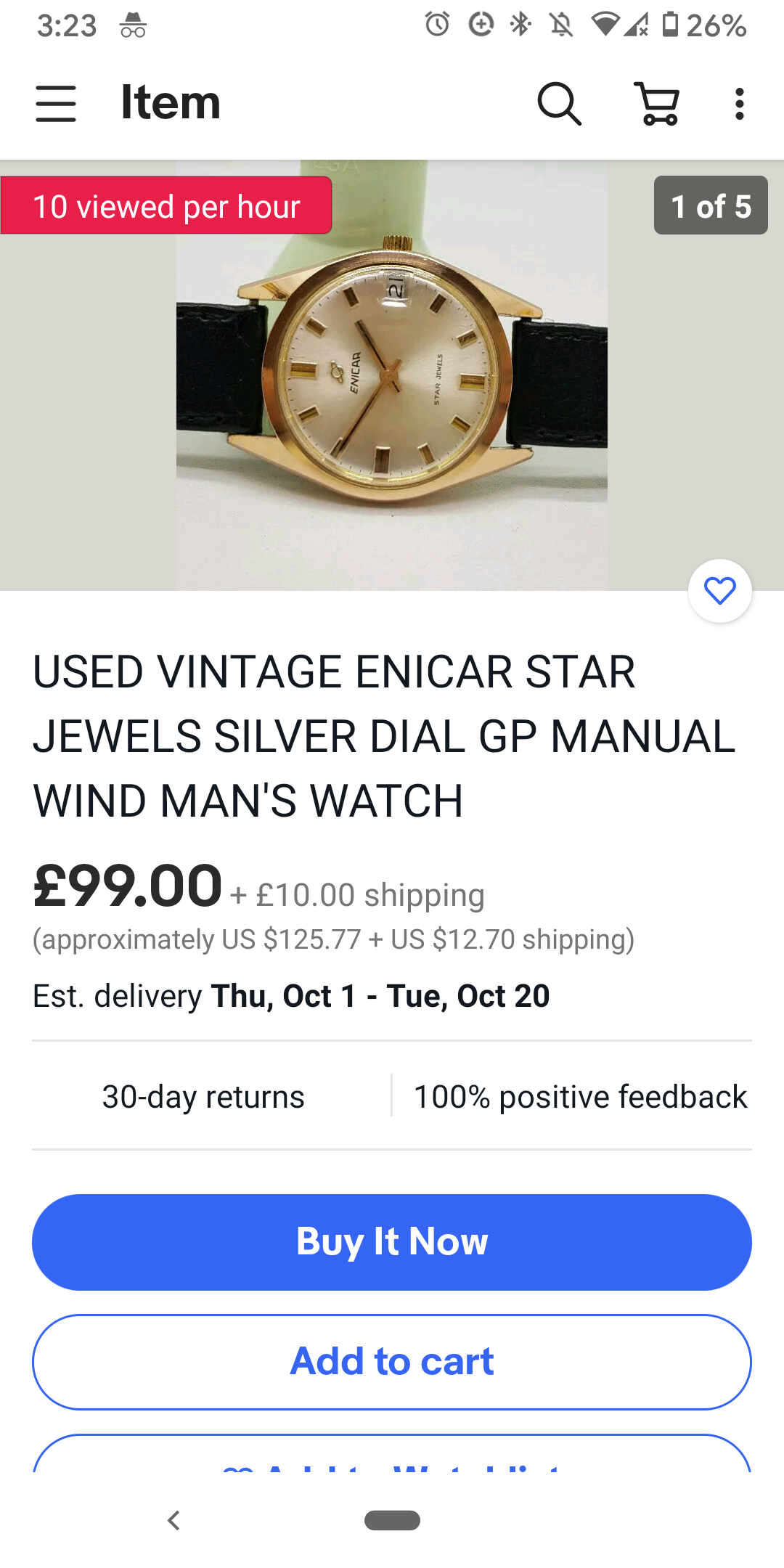Tap Buy It Now
This screenshot has height=1568, width=784.
pos(392,1242)
